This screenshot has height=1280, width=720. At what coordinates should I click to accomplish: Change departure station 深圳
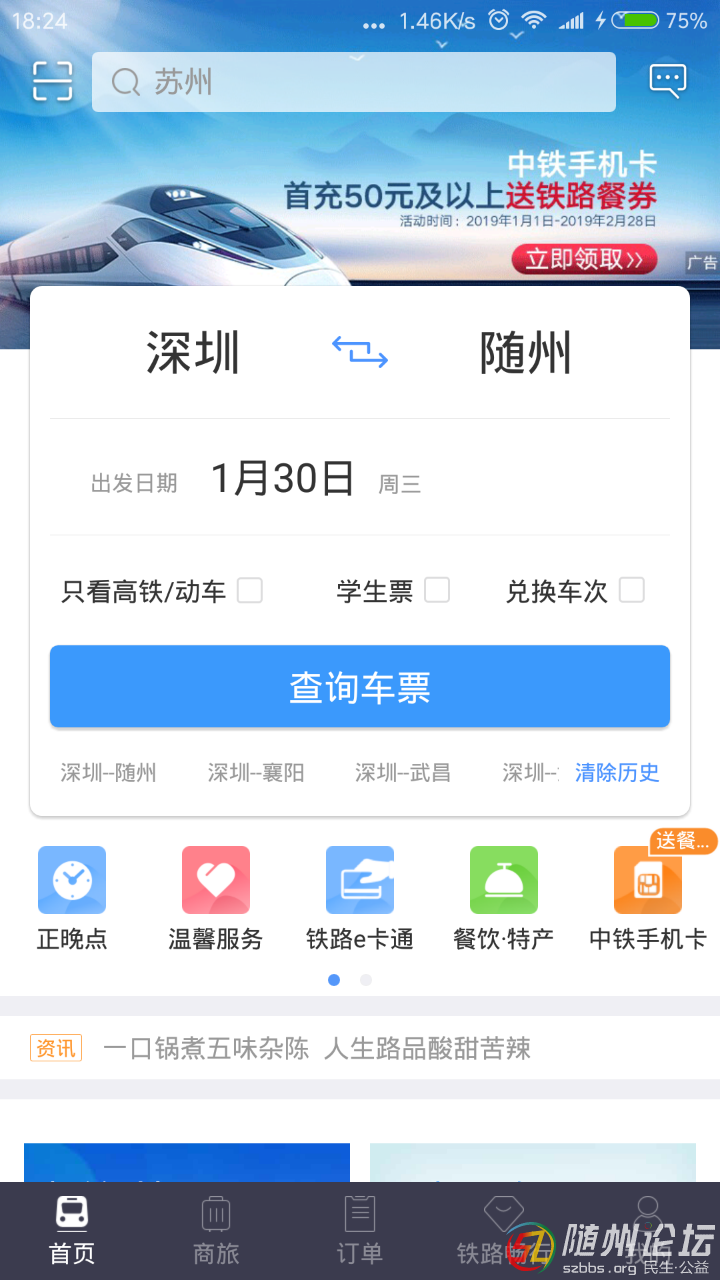193,353
